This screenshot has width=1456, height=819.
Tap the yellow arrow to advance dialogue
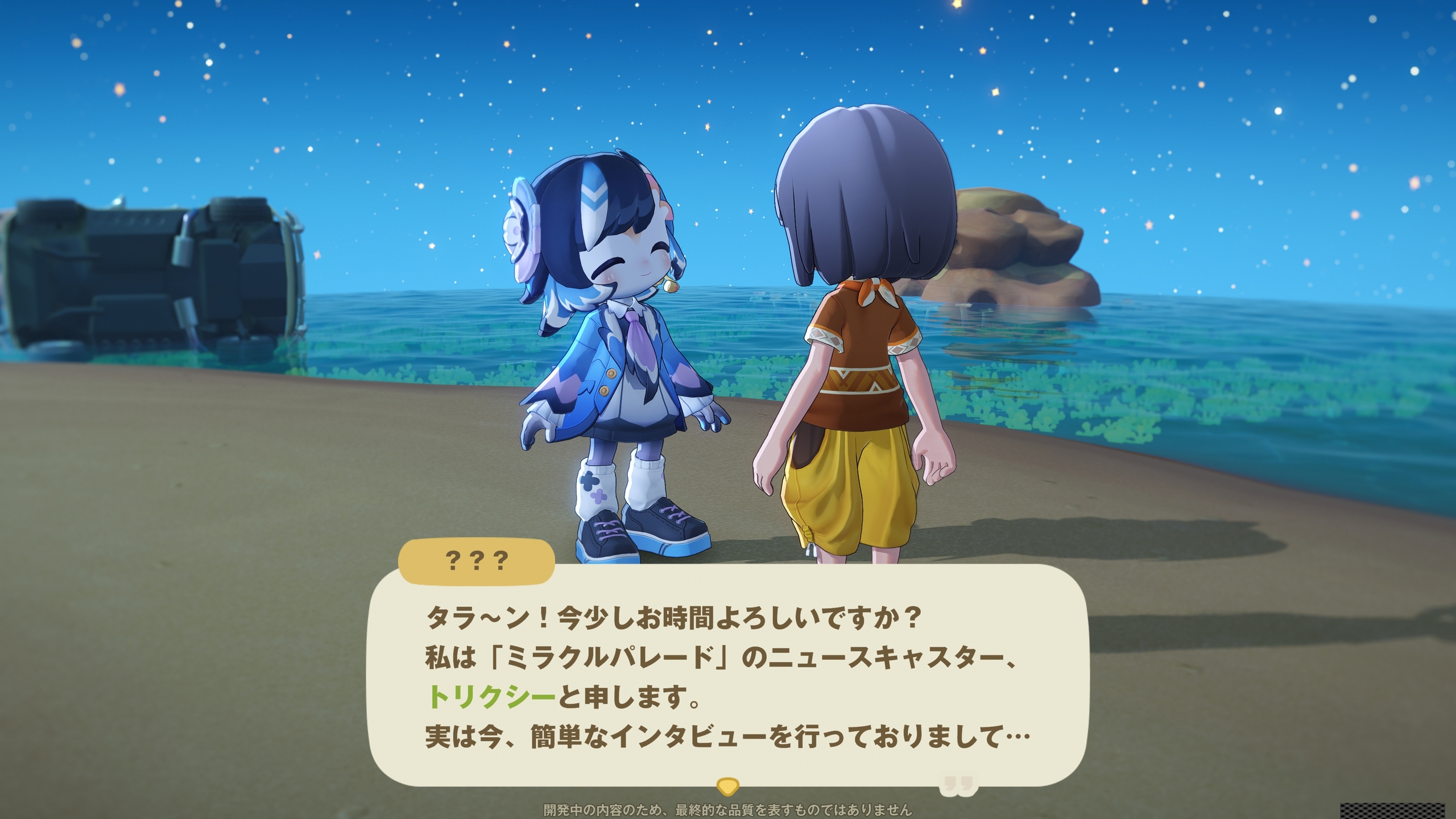pyautogui.click(x=727, y=787)
